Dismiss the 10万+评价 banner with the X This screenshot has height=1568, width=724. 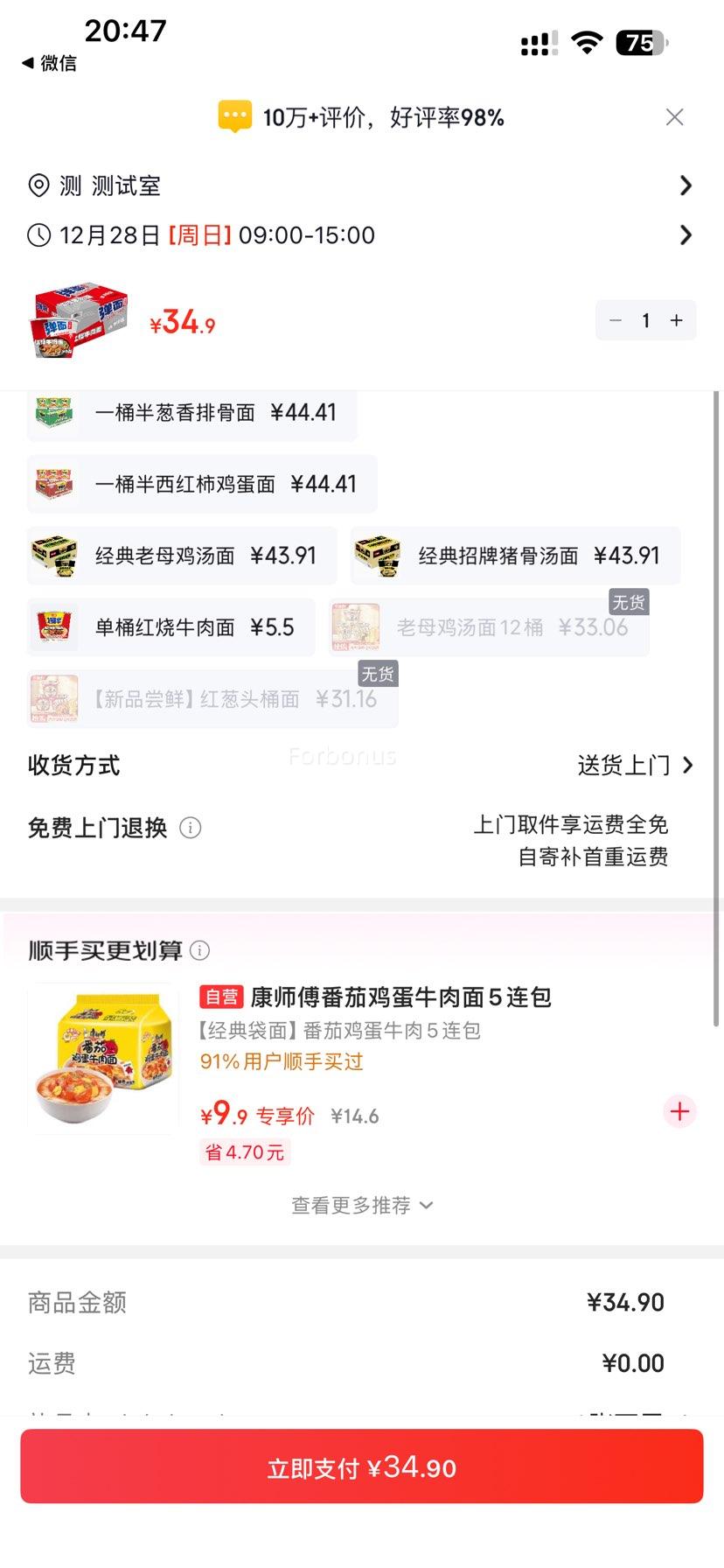coord(674,116)
